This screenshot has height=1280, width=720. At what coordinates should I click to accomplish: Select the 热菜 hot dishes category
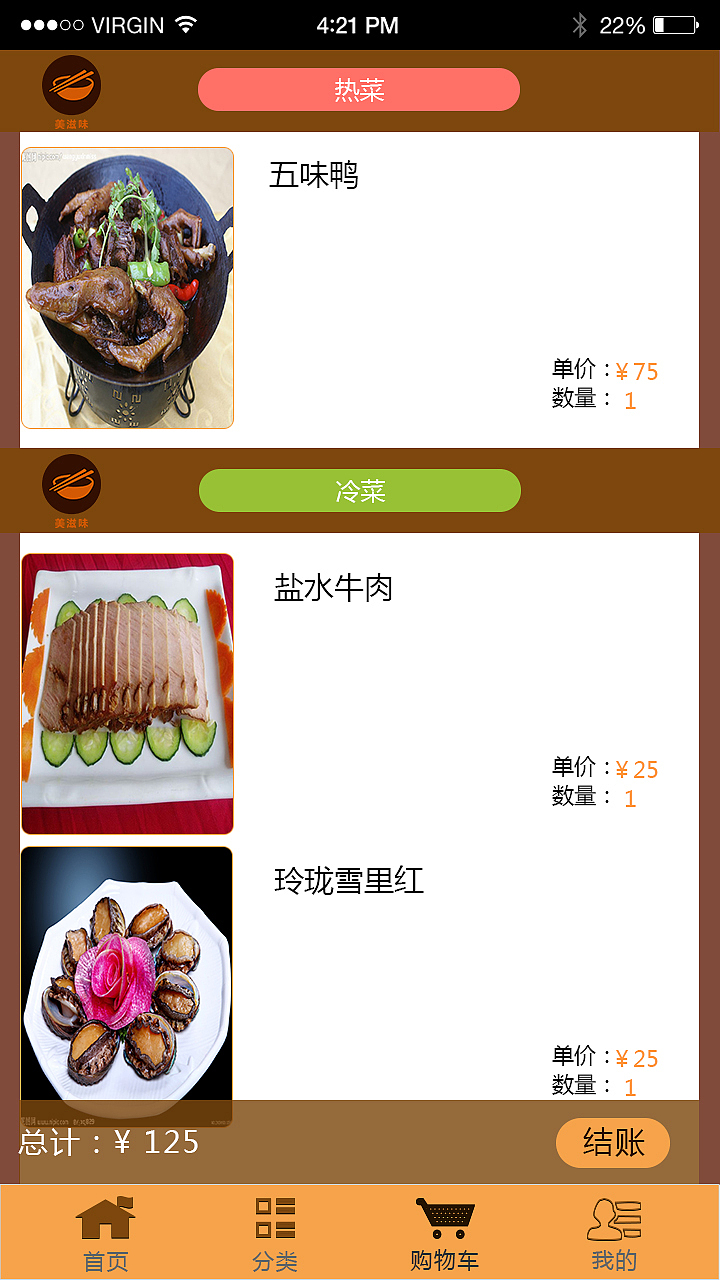tap(359, 88)
